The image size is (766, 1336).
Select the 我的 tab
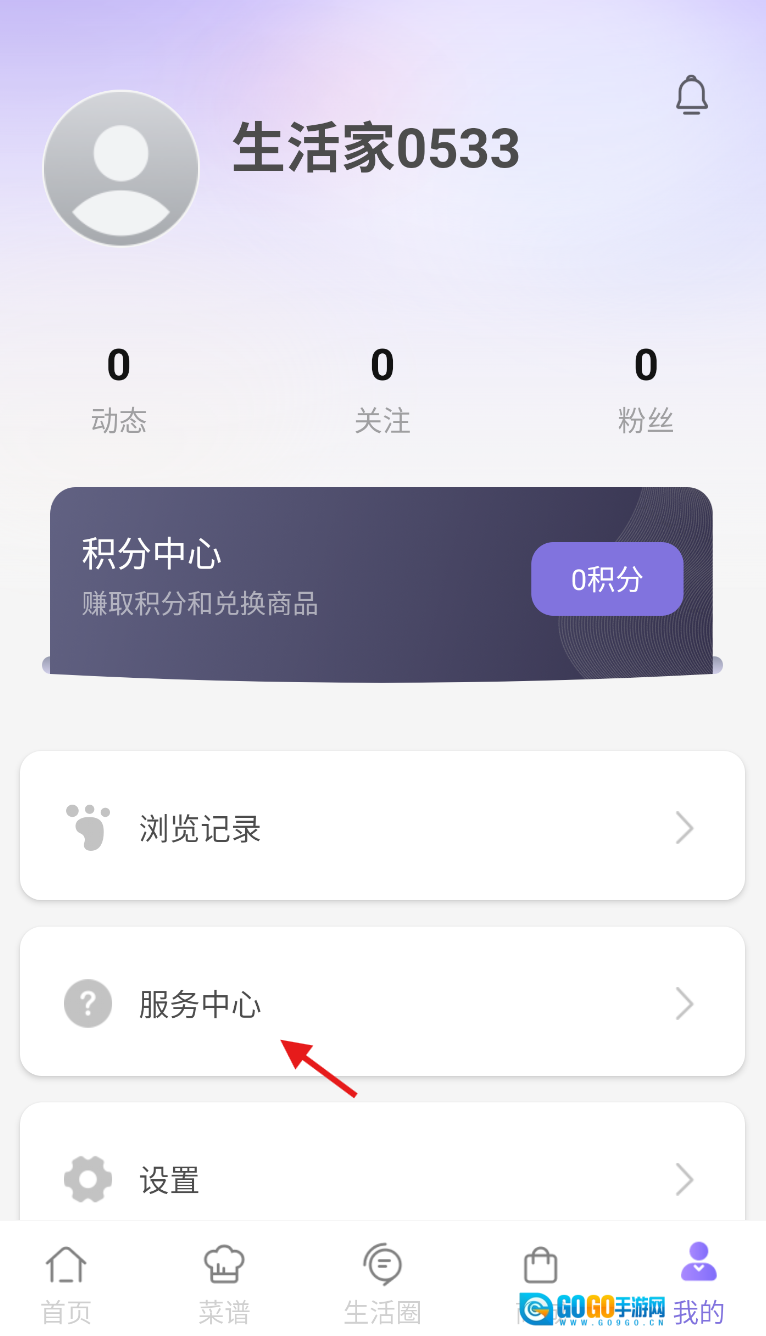[x=698, y=1282]
